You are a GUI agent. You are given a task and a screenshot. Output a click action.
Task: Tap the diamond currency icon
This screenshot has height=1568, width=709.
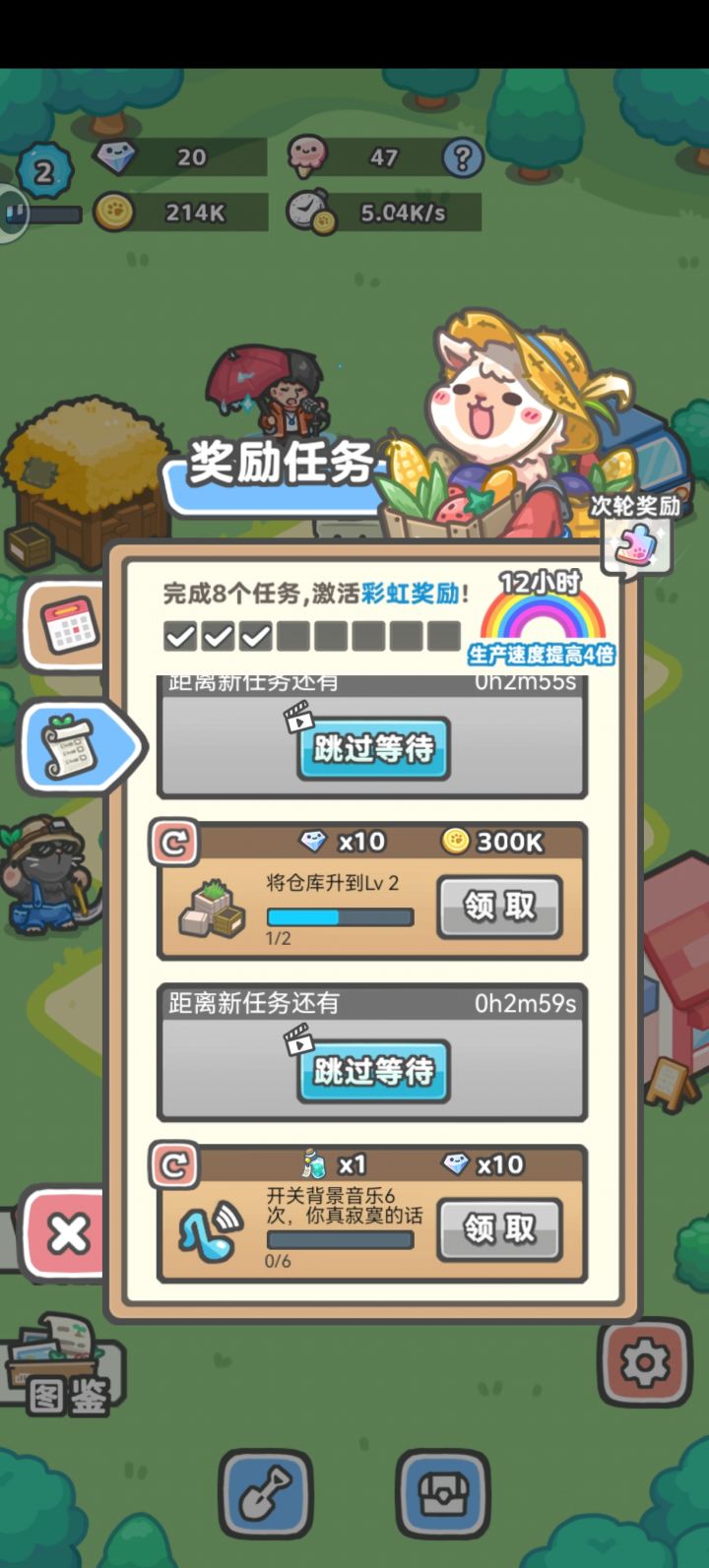pos(118,155)
